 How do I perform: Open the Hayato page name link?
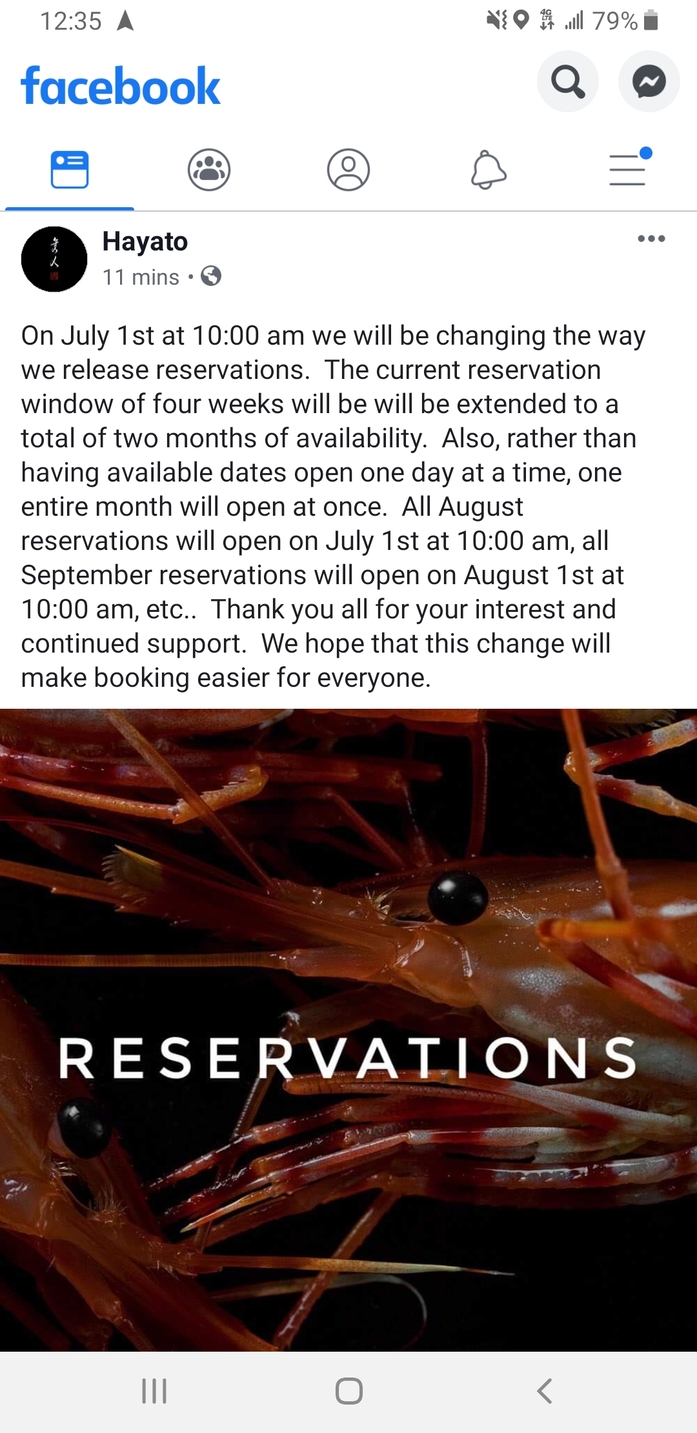(145, 241)
